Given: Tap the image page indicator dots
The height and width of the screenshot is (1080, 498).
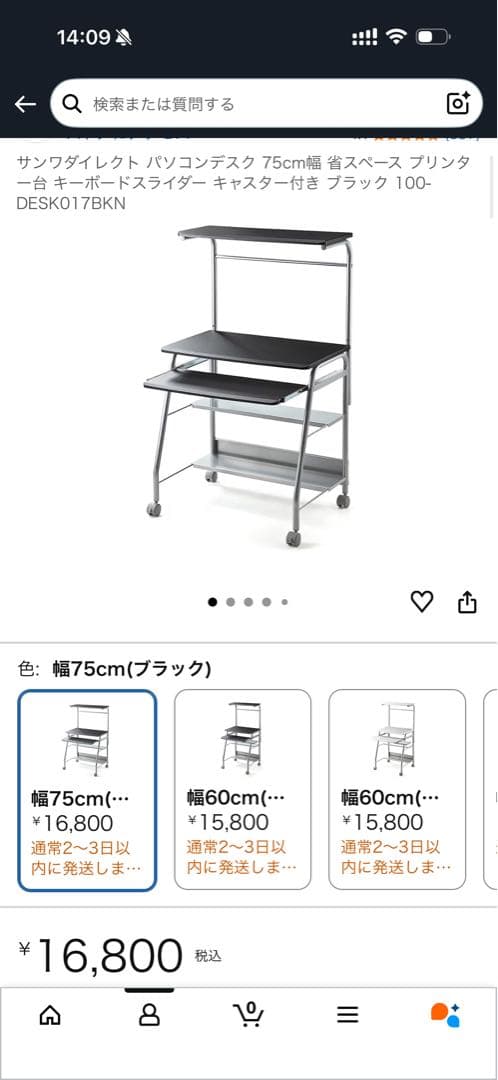Looking at the screenshot, I should point(248,602).
